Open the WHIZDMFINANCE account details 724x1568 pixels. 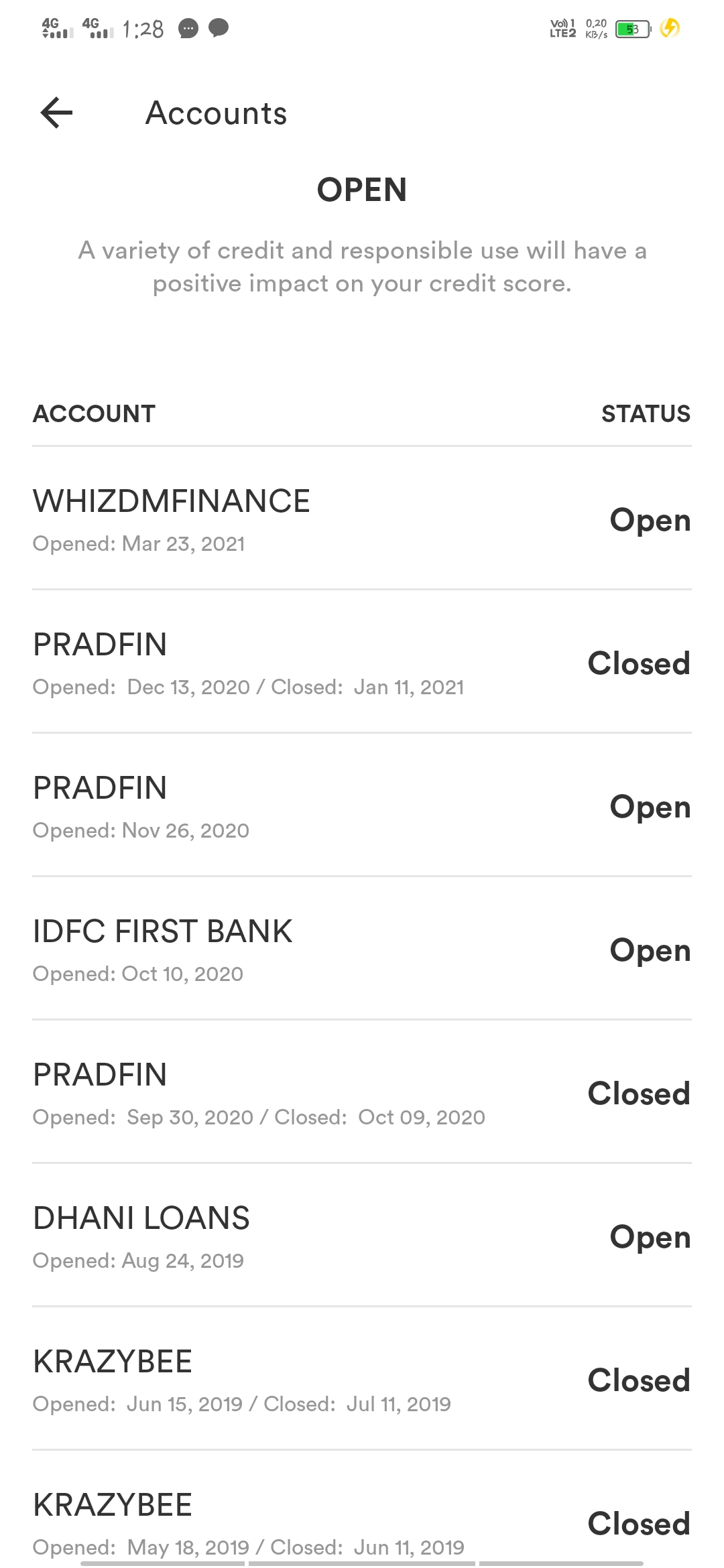362,519
